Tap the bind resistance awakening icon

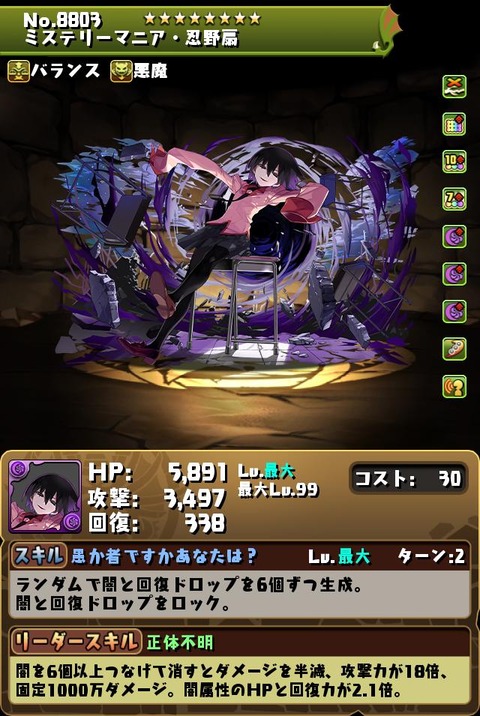[454, 87]
